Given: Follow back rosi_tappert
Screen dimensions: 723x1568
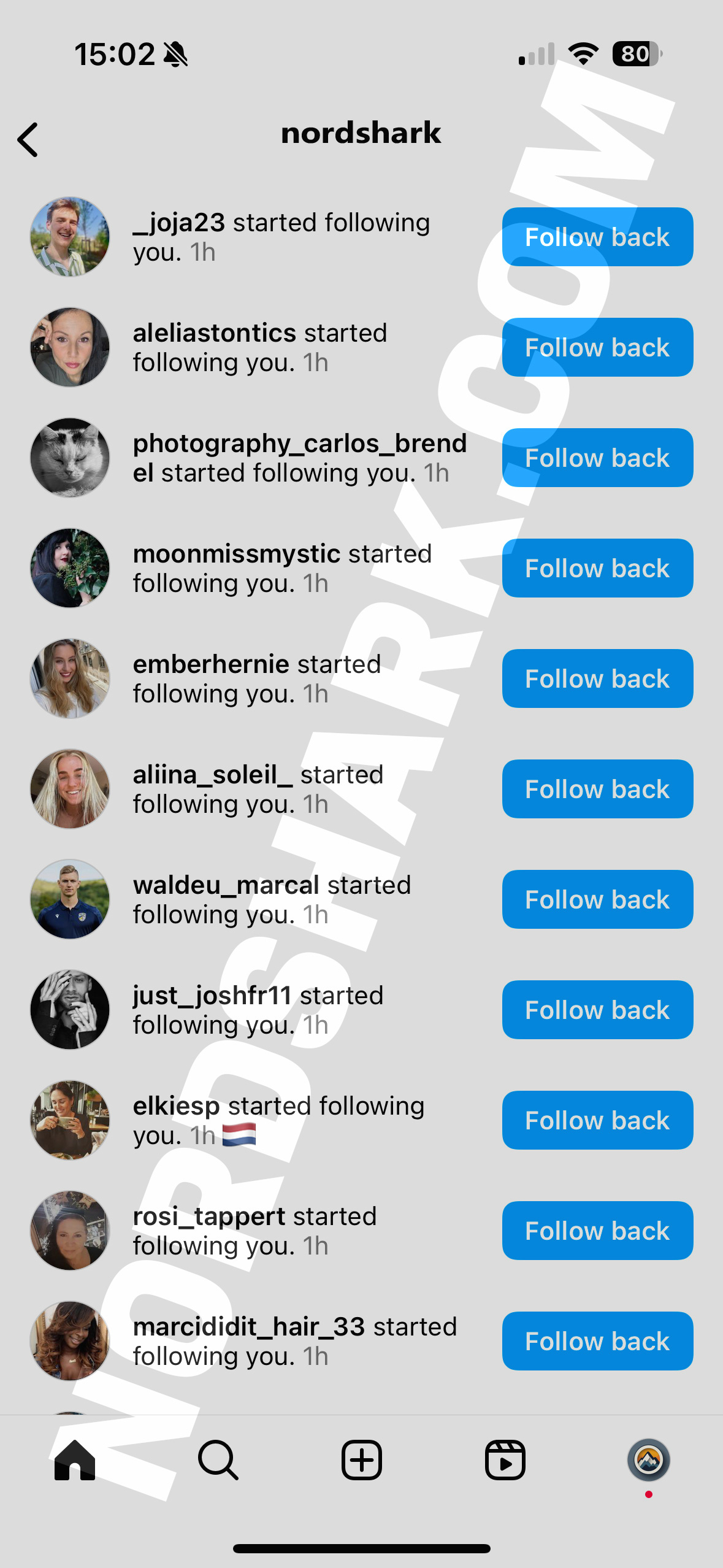Looking at the screenshot, I should point(597,1231).
